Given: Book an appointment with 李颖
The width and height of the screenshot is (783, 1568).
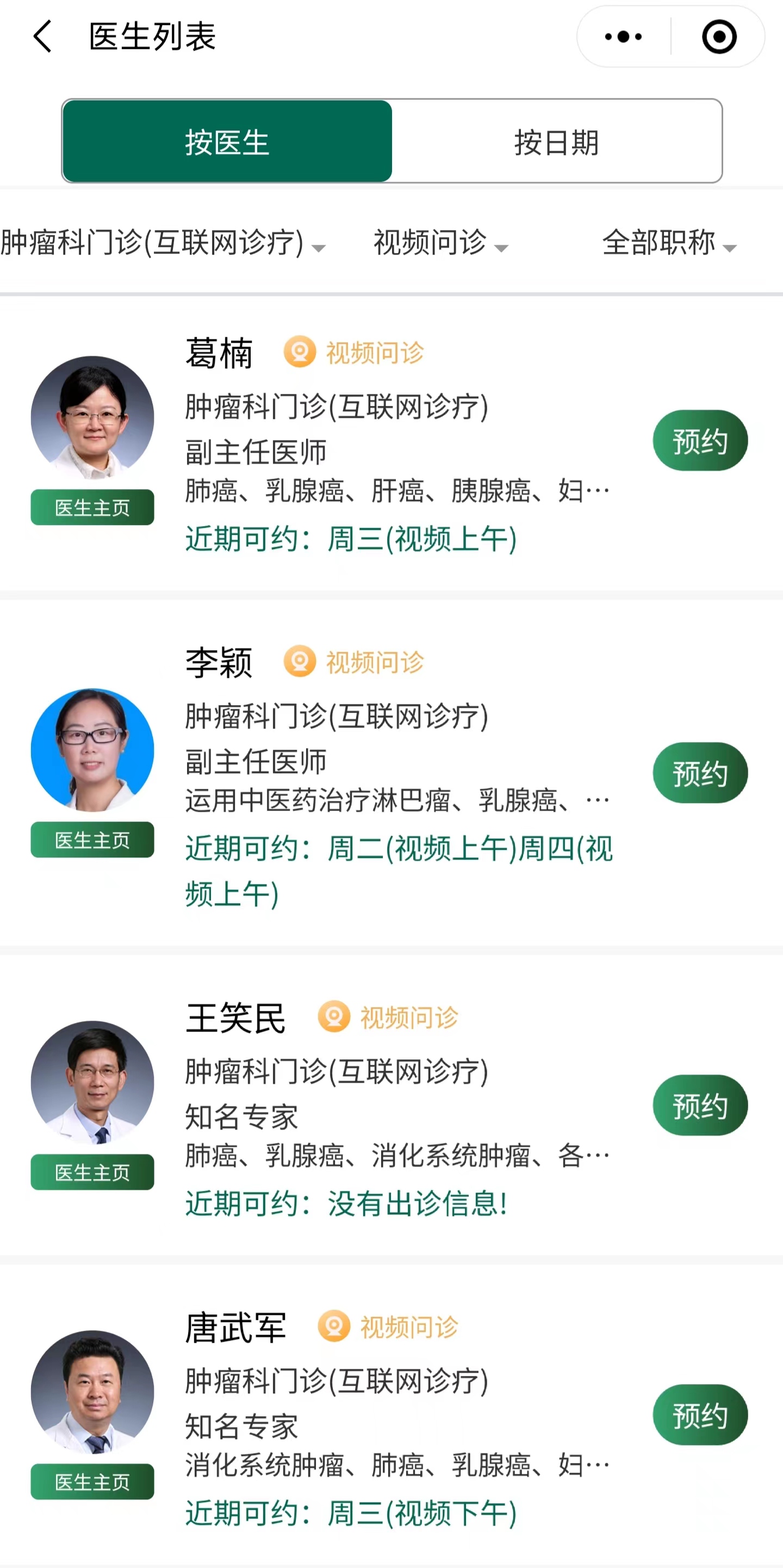Looking at the screenshot, I should pos(700,773).
